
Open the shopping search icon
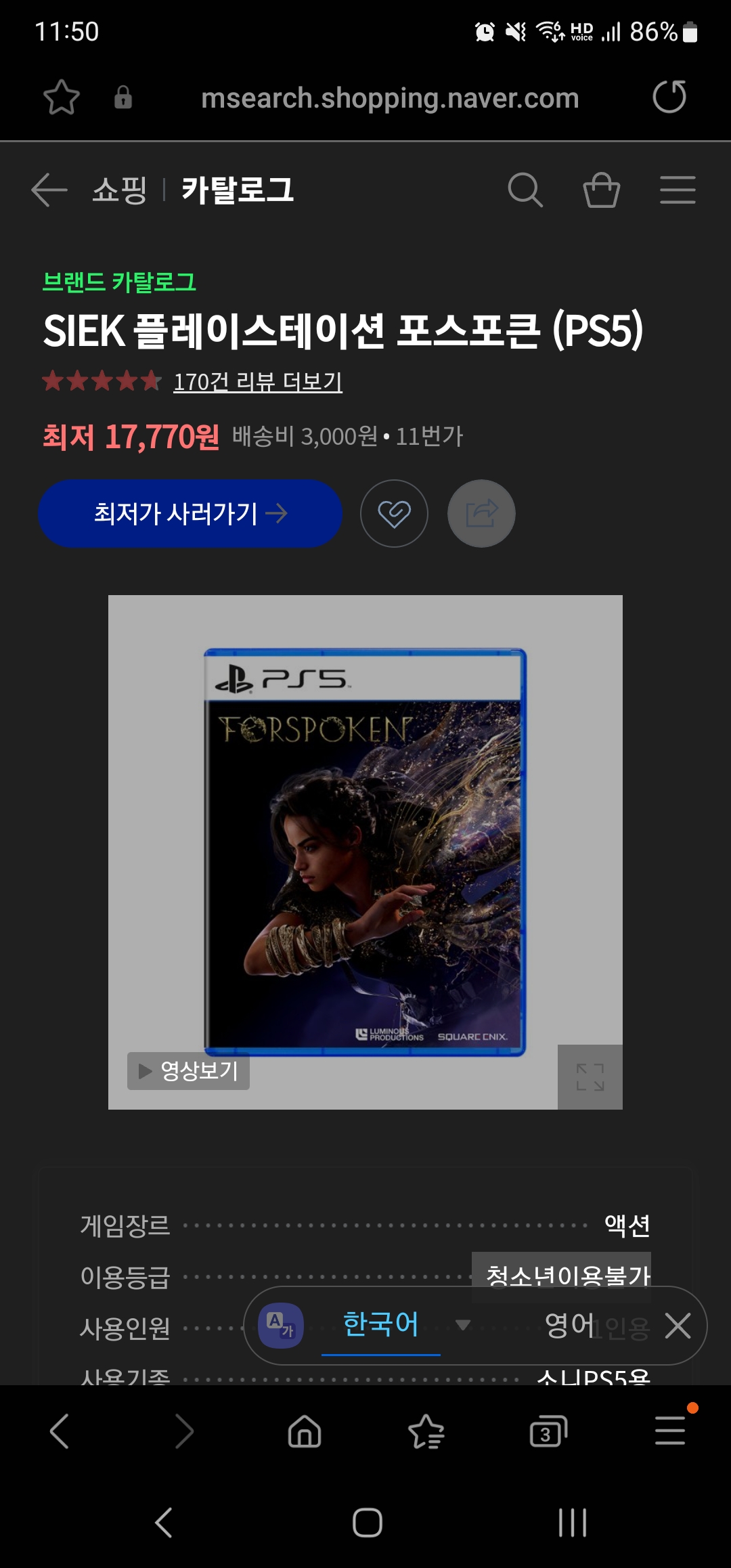[525, 190]
